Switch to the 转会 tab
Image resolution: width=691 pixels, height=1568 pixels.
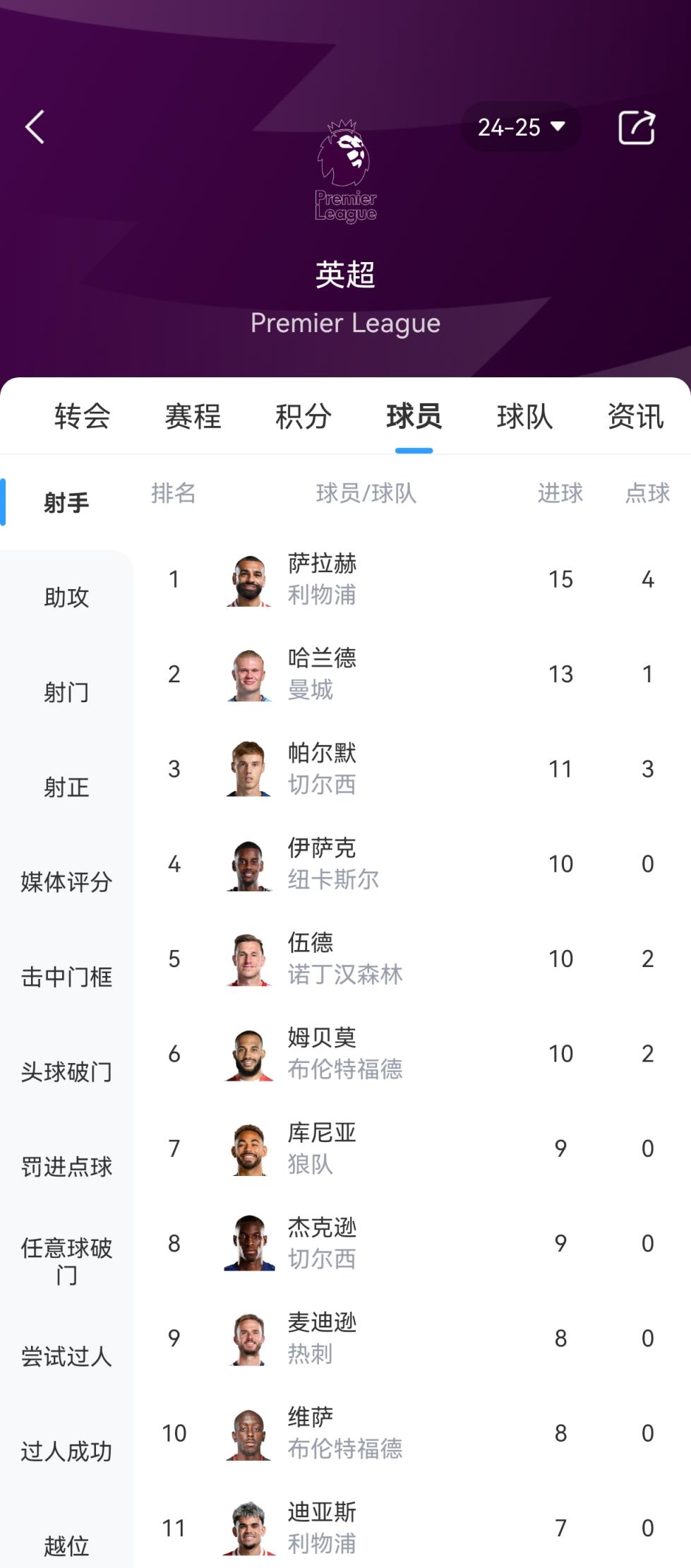[83, 416]
